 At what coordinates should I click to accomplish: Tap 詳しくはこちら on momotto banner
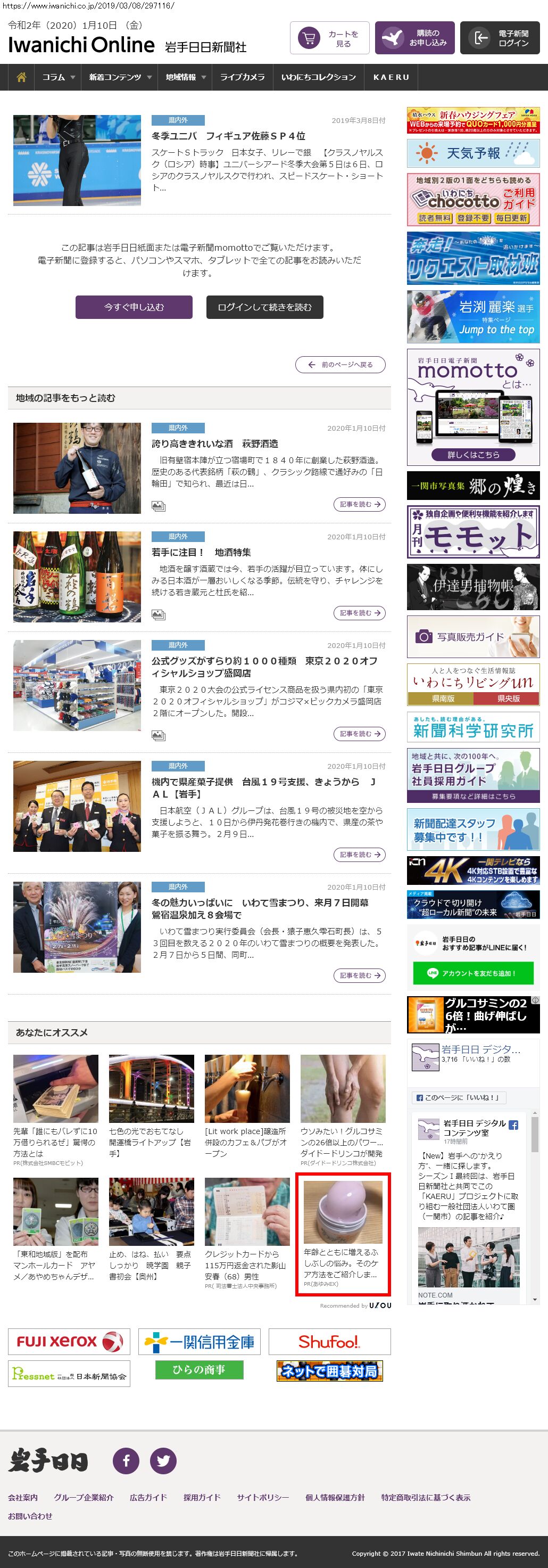(472, 455)
